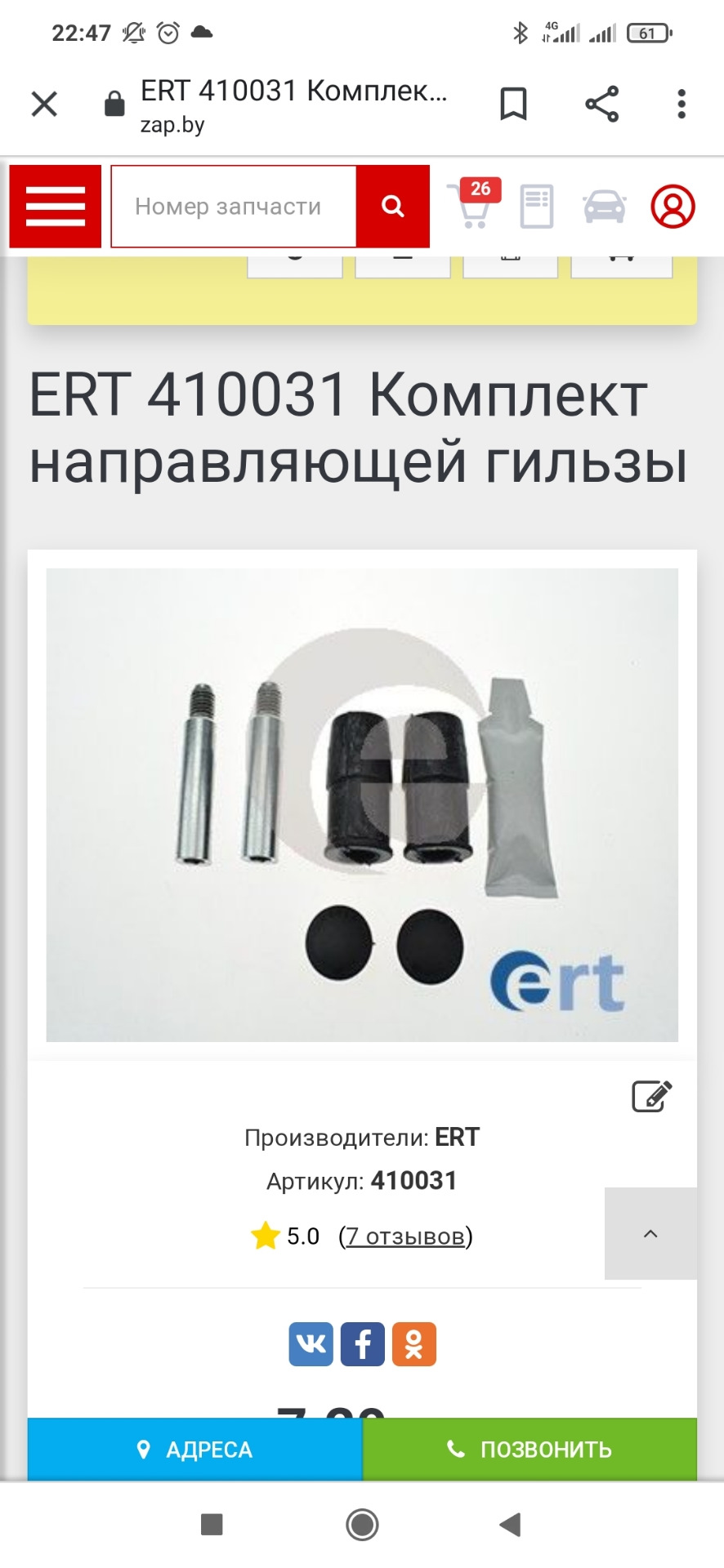Open the ERT 410031 product image
This screenshot has width=724, height=1568.
point(362,804)
